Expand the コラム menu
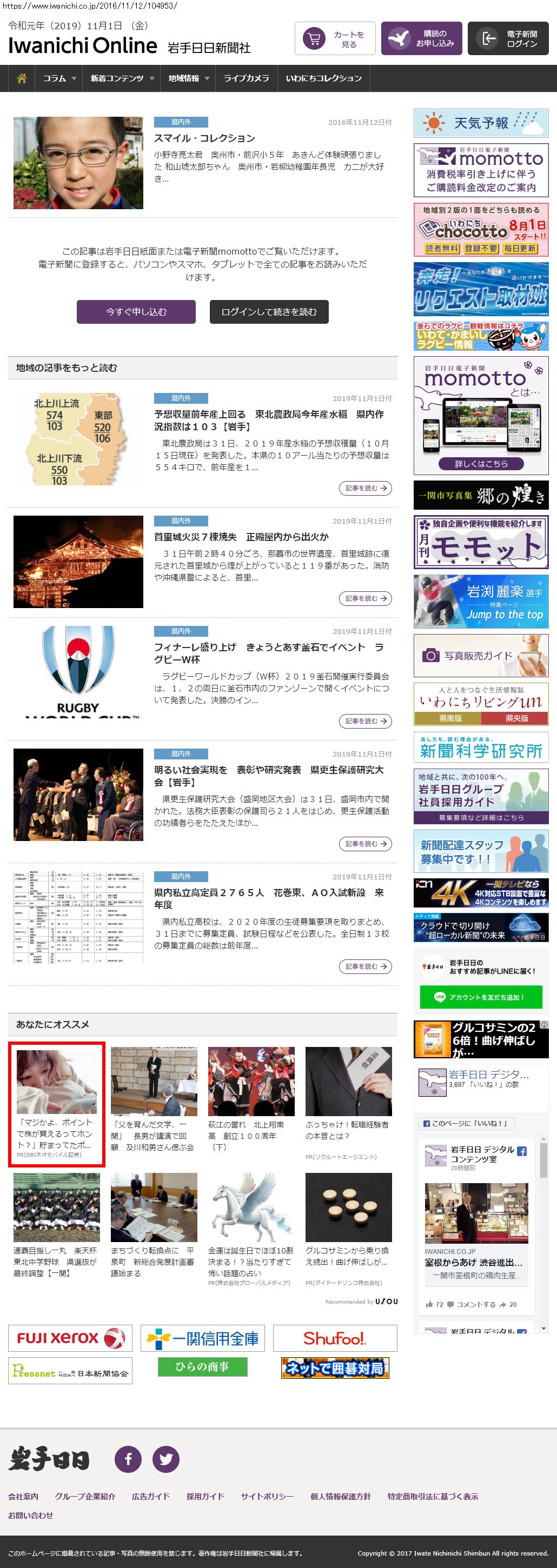The width and height of the screenshot is (557, 1568). pos(59,78)
